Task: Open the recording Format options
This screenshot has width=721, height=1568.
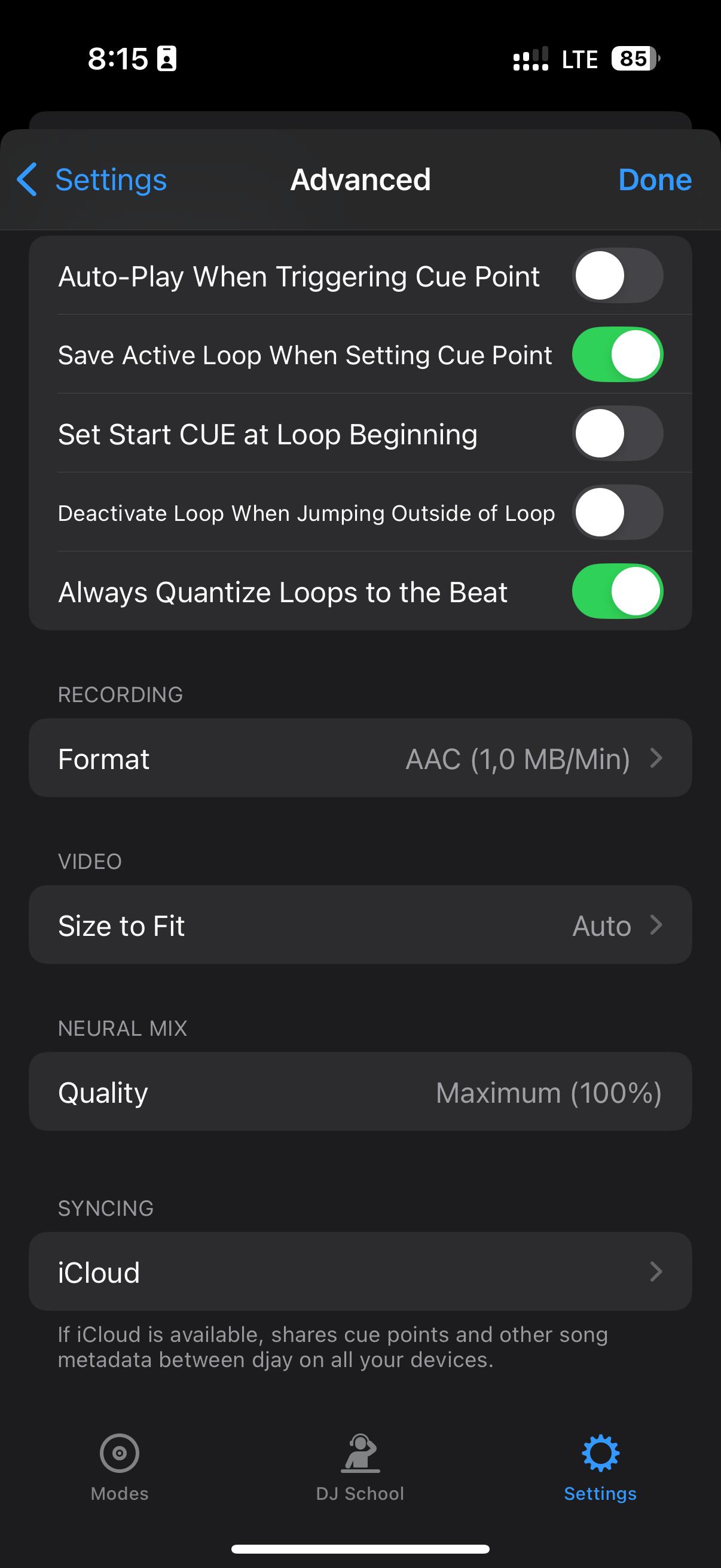Action: tap(360, 758)
